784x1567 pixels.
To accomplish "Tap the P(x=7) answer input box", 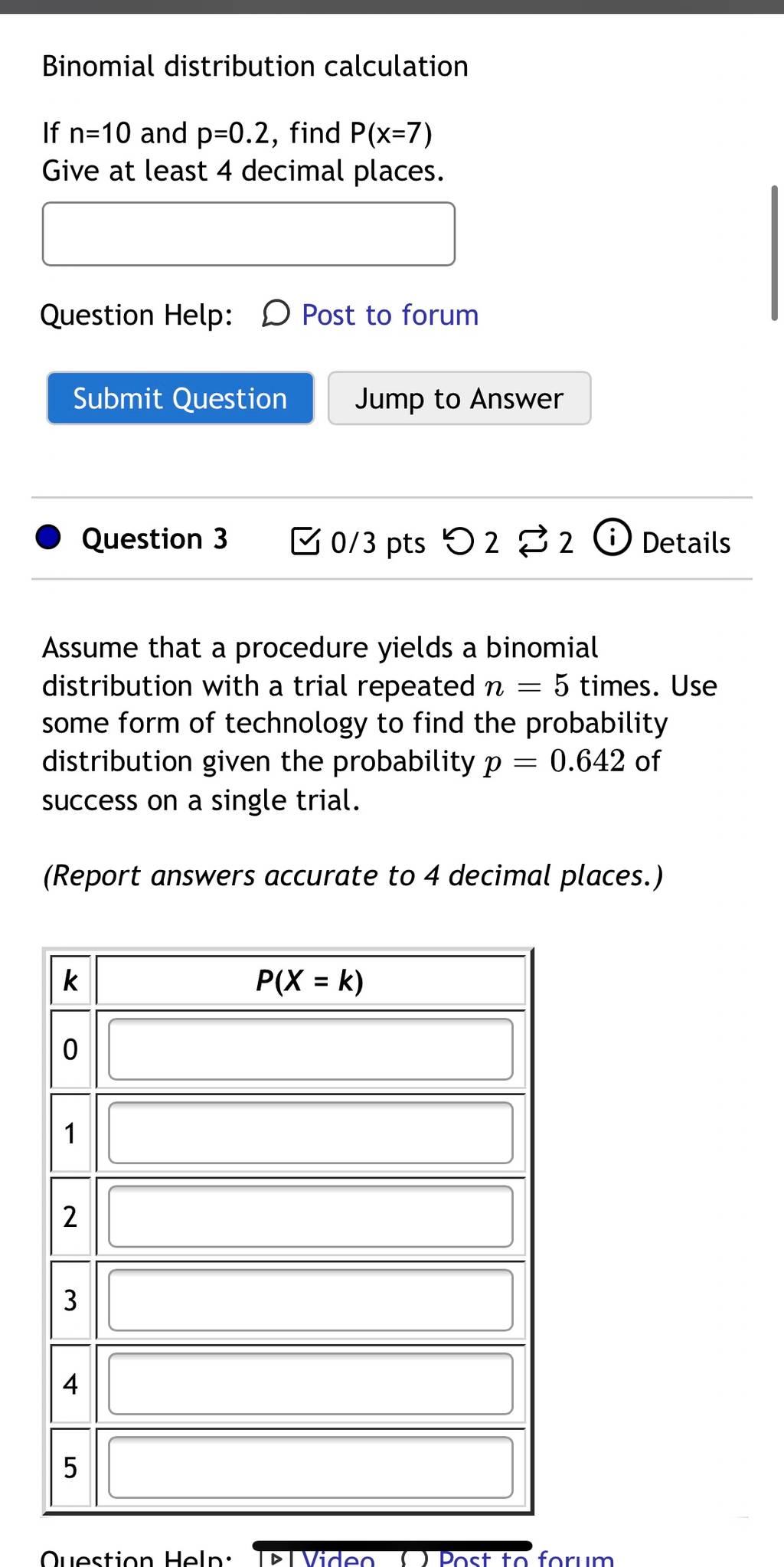I will (x=249, y=234).
